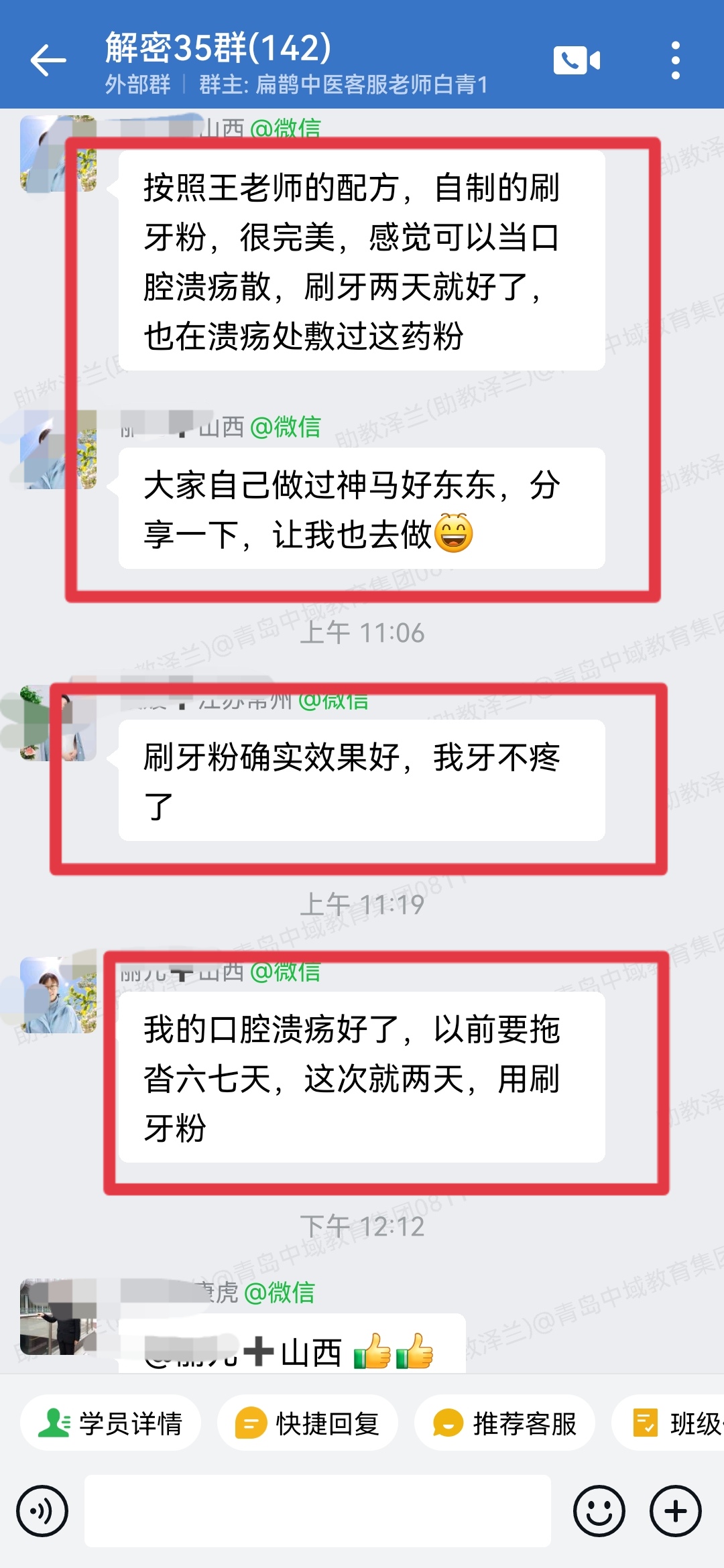
Task: Open the 班级 chip
Action: [x=677, y=1423]
